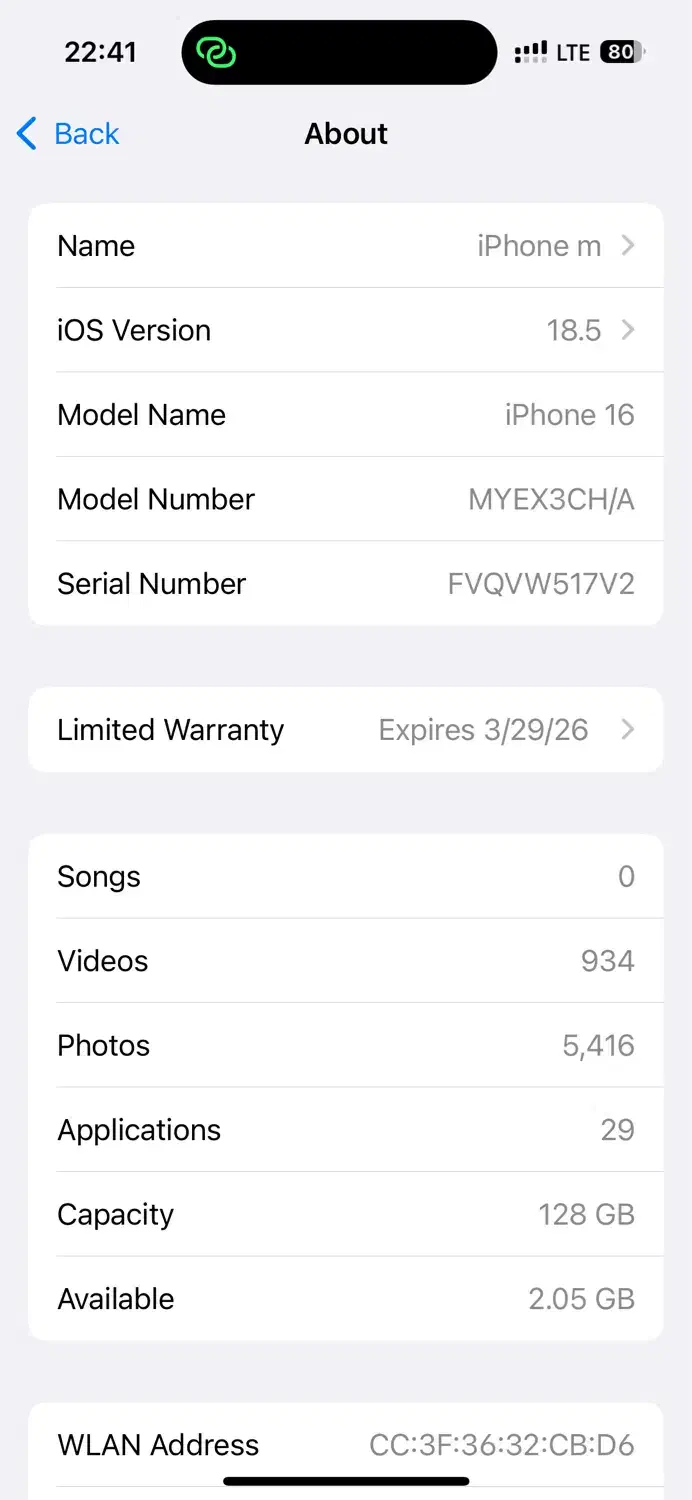Open the Name row to rename device
The width and height of the screenshot is (692, 1500).
point(345,246)
